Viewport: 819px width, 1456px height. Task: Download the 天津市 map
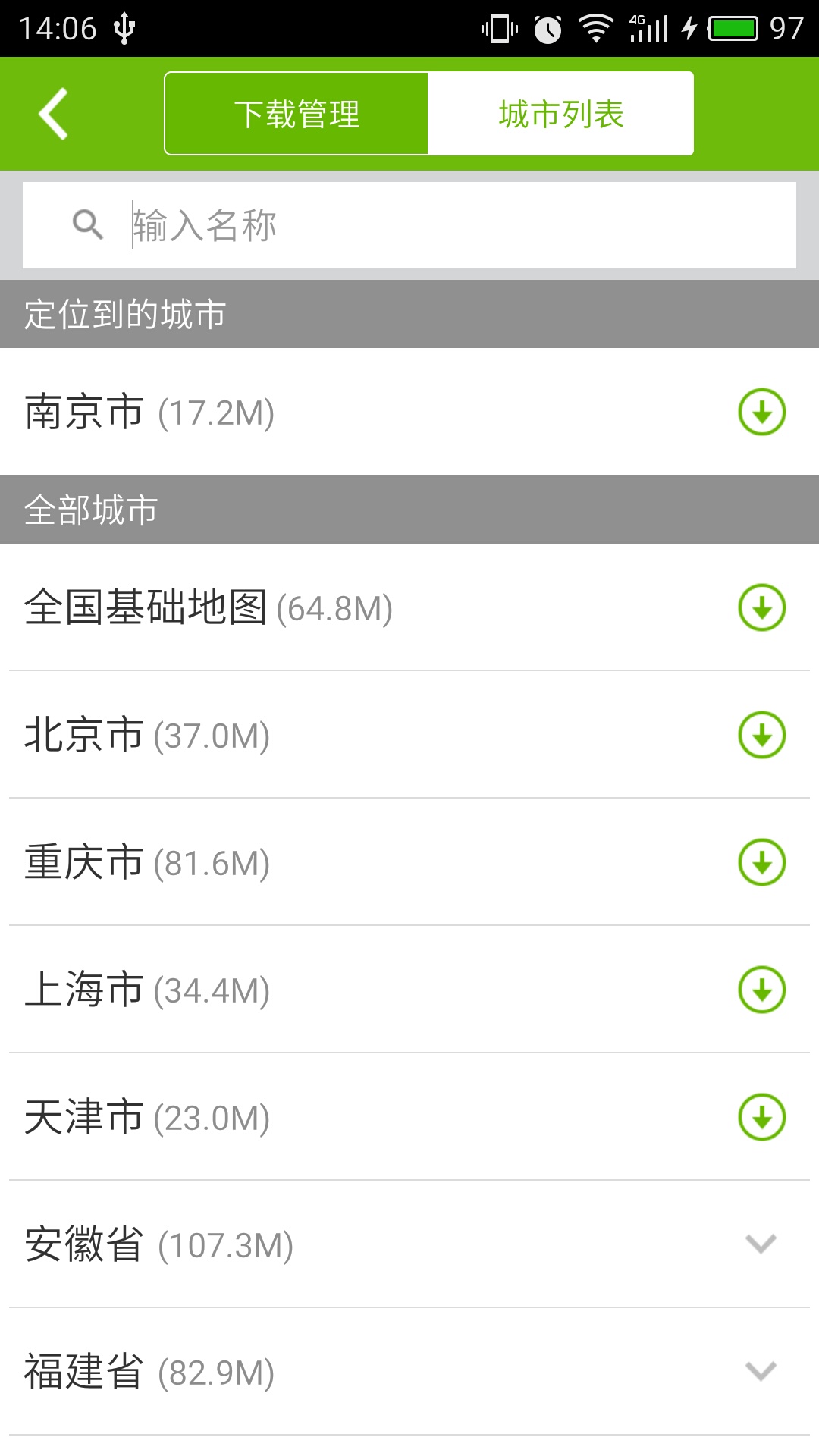(761, 1117)
